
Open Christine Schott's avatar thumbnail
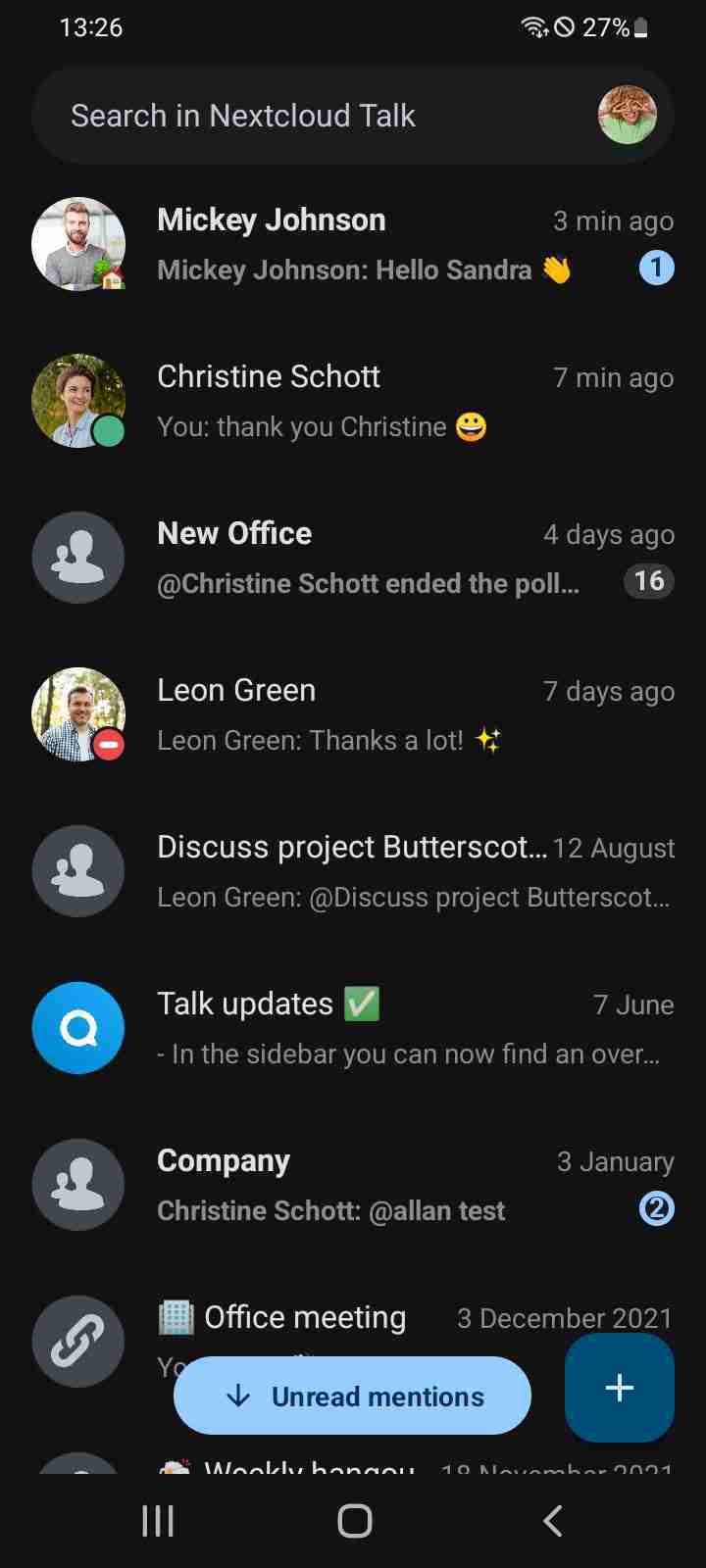coord(78,400)
